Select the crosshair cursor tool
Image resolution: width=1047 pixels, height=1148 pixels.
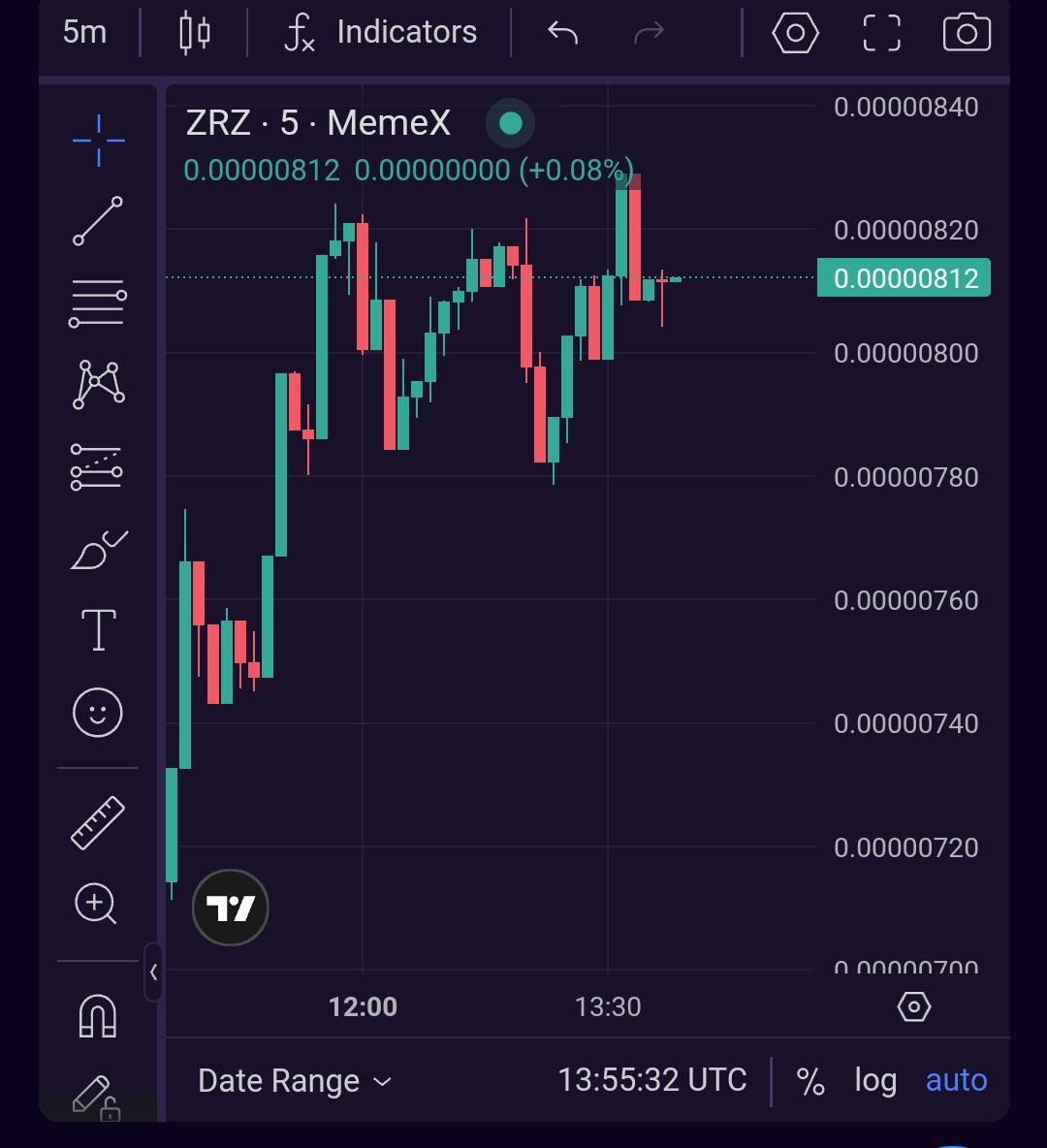point(98,140)
